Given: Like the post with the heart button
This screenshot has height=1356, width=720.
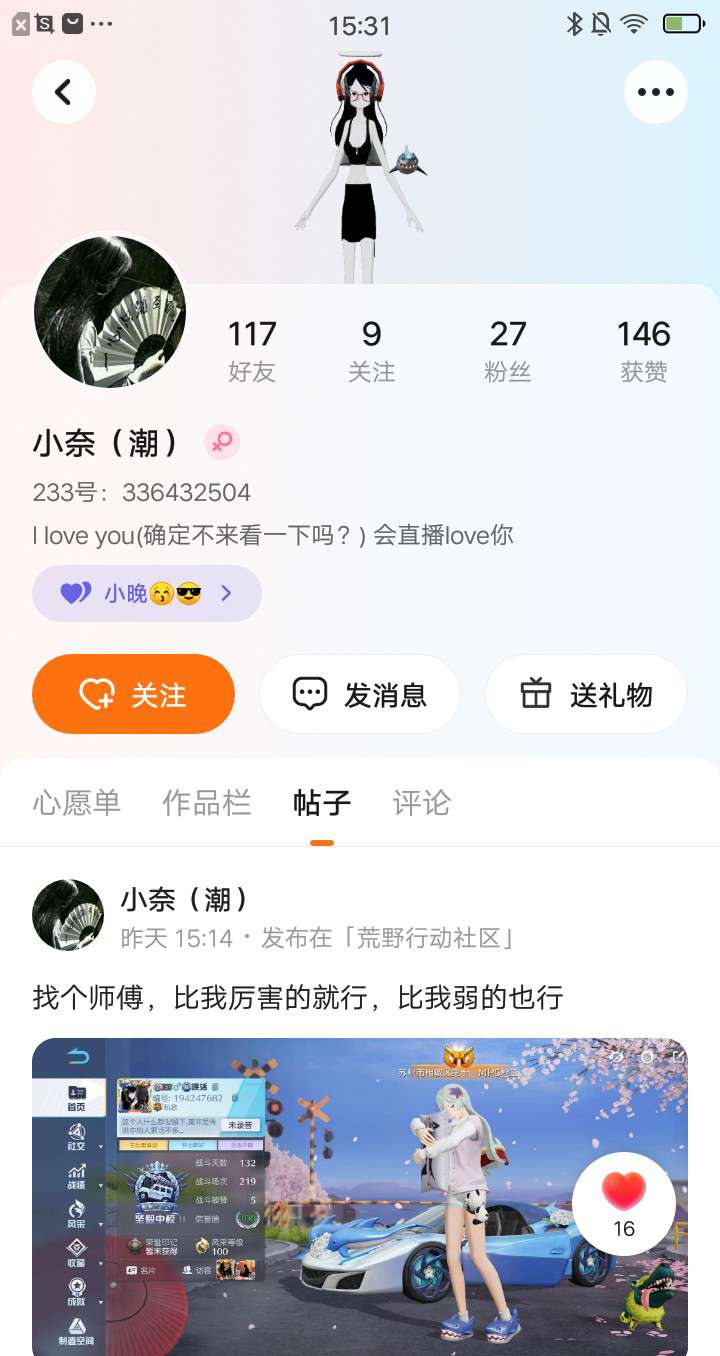Looking at the screenshot, I should (624, 1204).
